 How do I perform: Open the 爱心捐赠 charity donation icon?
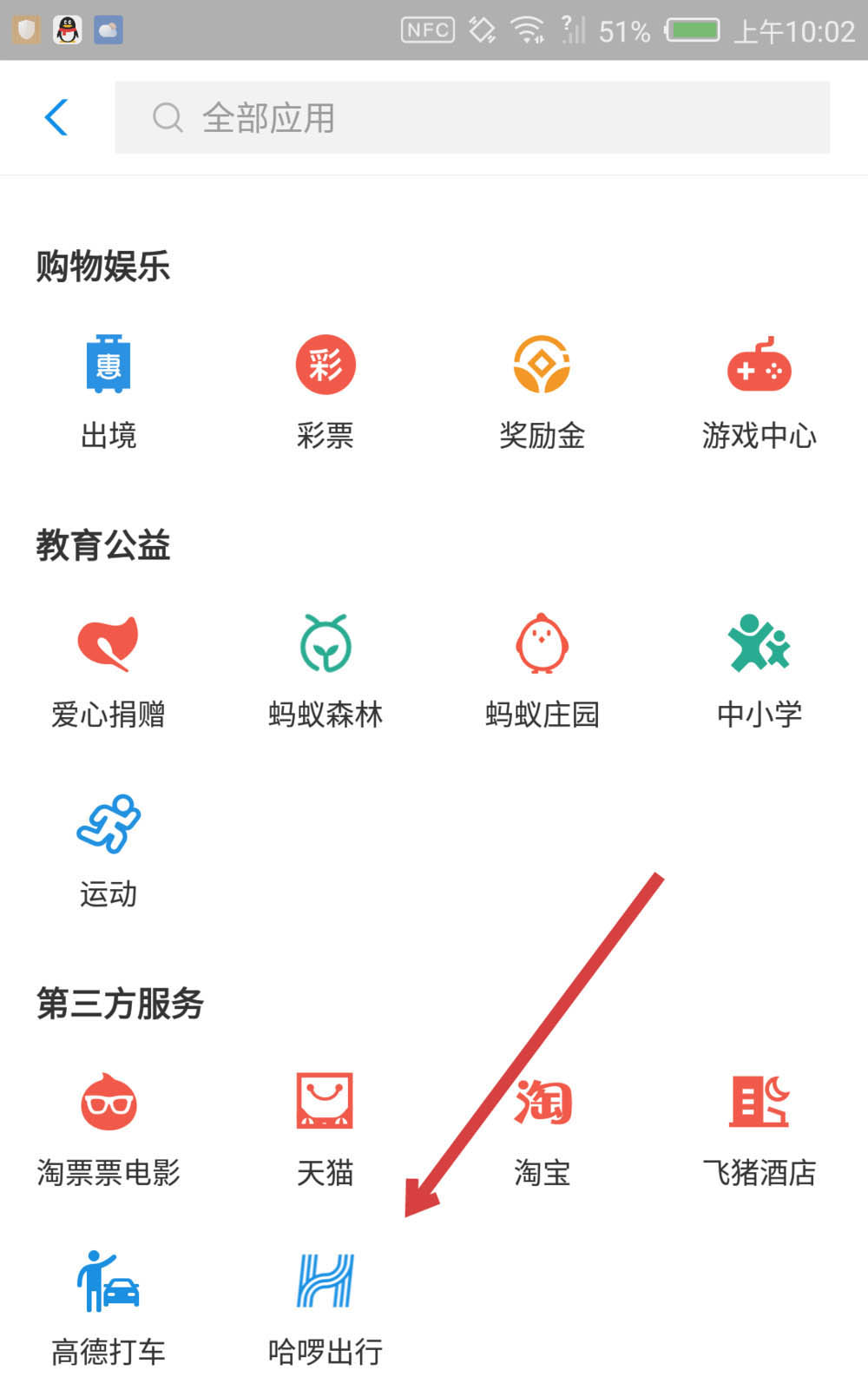(x=108, y=642)
